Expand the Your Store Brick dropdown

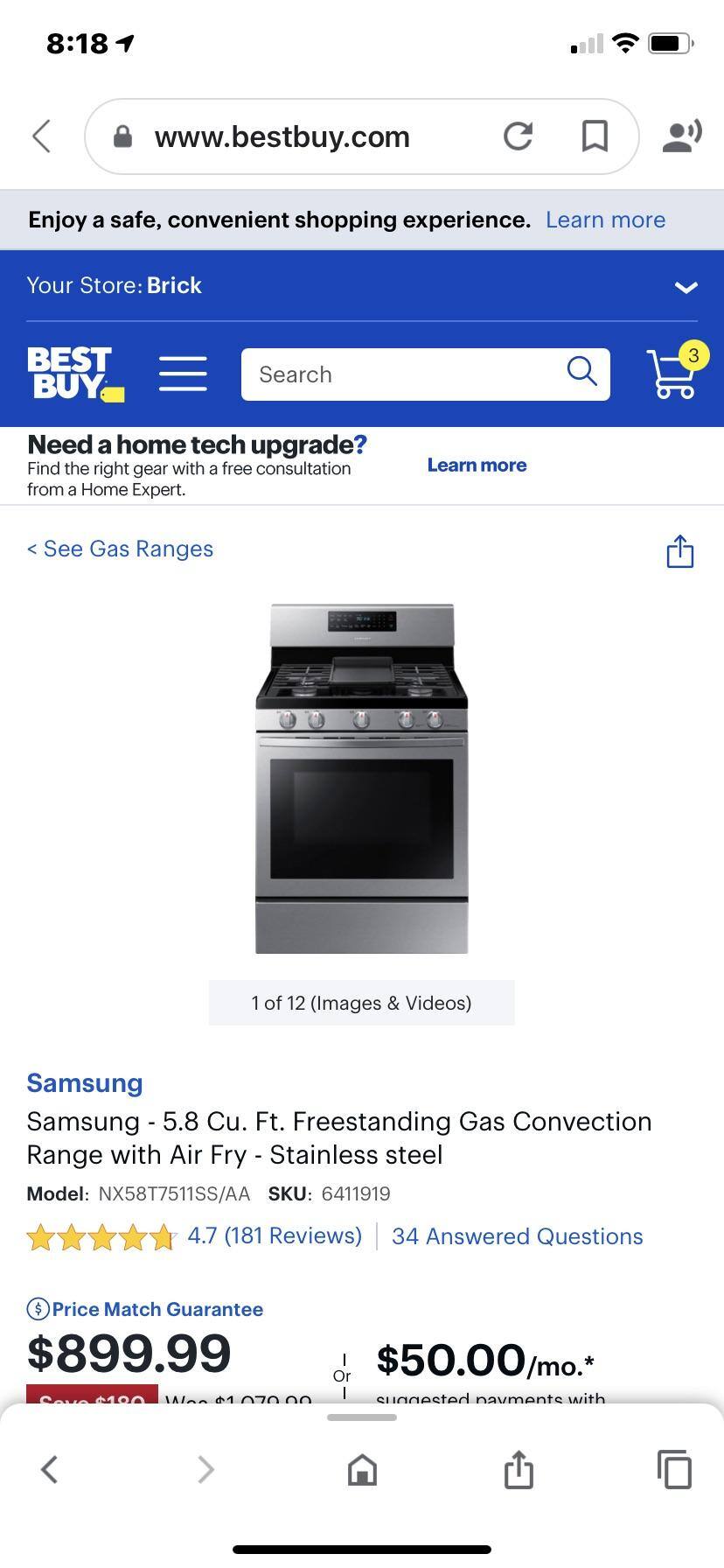(x=686, y=287)
